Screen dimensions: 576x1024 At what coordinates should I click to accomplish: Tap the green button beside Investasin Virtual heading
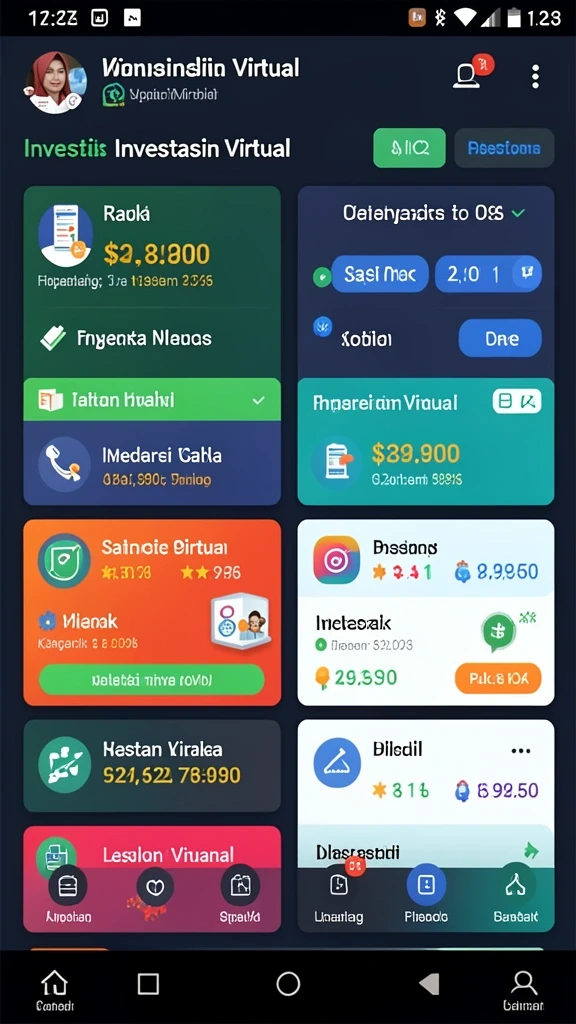point(409,148)
